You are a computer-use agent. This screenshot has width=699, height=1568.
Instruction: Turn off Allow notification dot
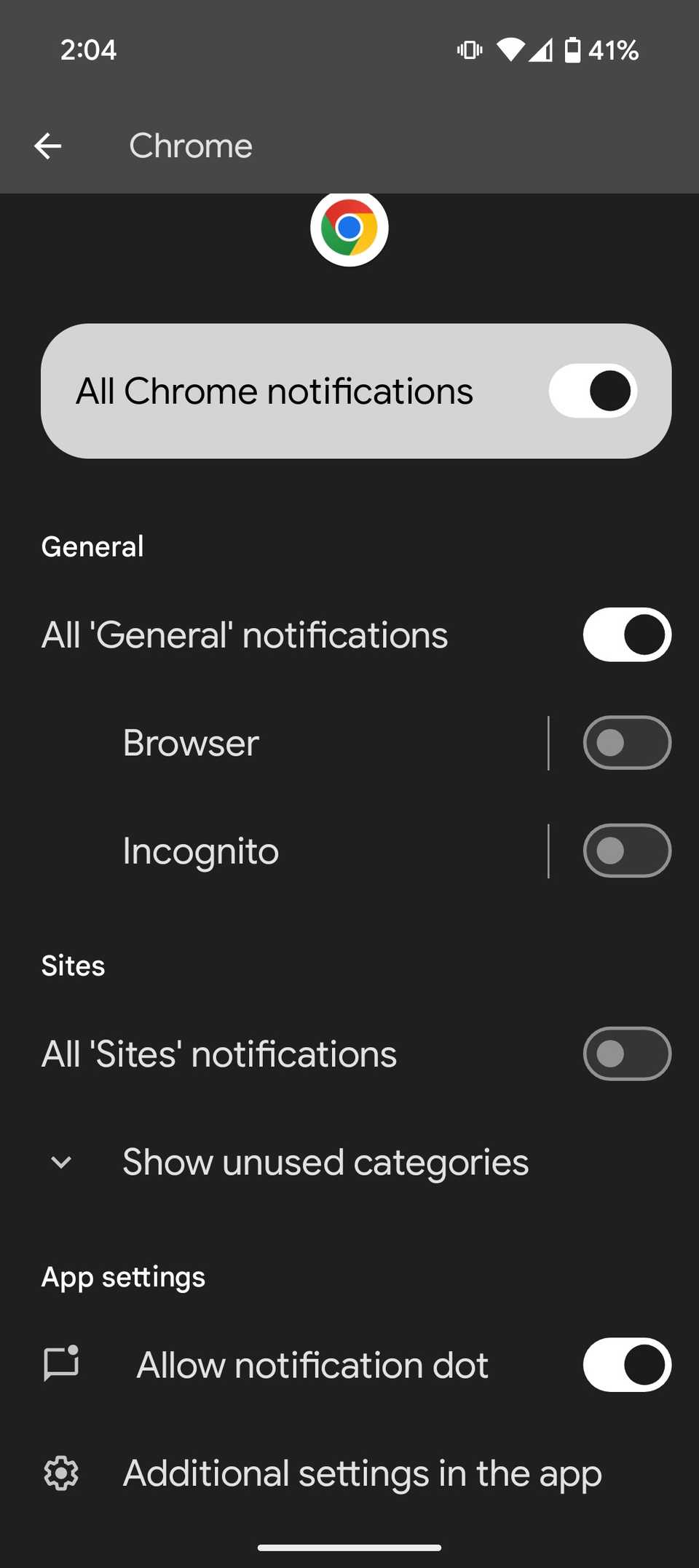627,1365
